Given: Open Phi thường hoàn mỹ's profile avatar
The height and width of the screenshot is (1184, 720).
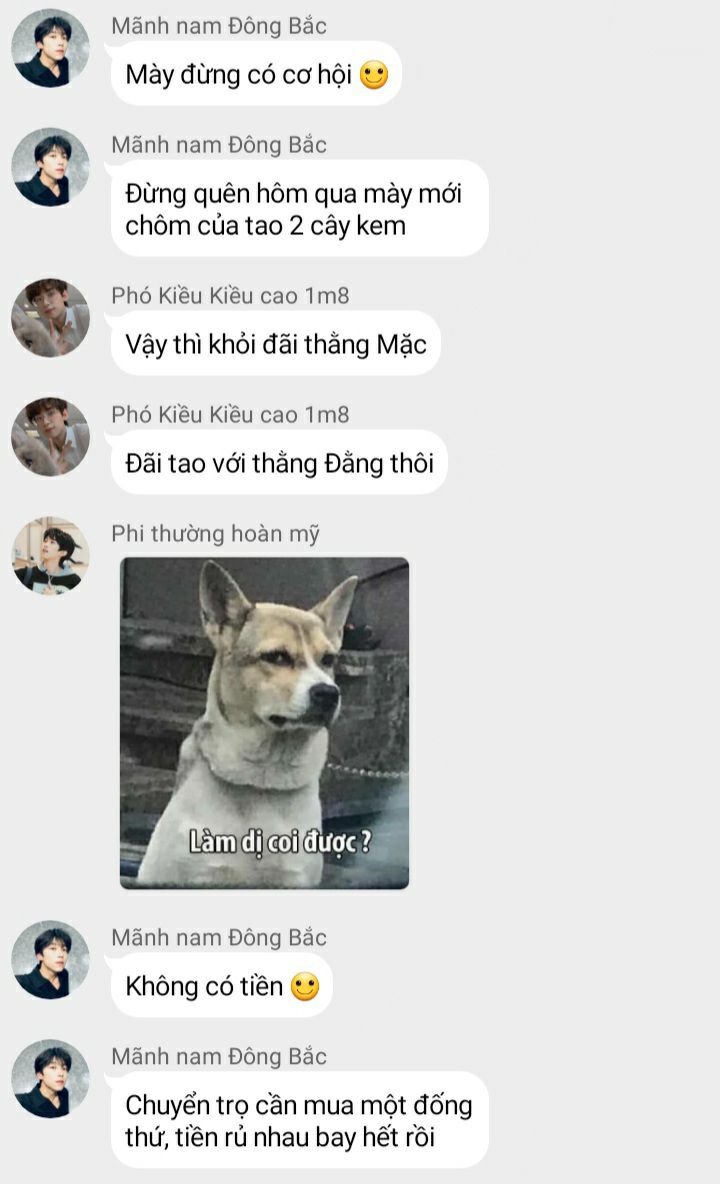Looking at the screenshot, I should point(51,555).
